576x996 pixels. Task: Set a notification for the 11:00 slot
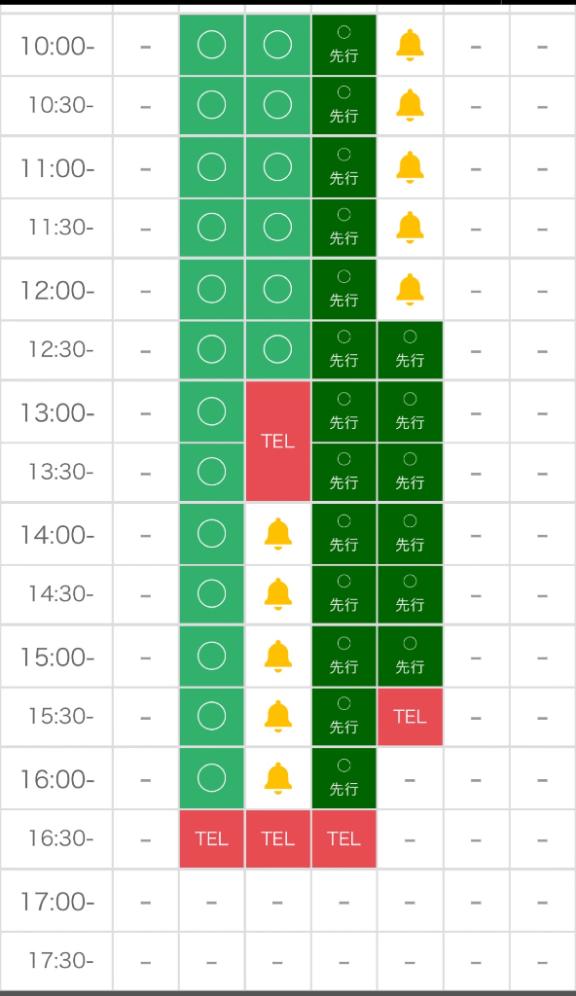coord(410,168)
